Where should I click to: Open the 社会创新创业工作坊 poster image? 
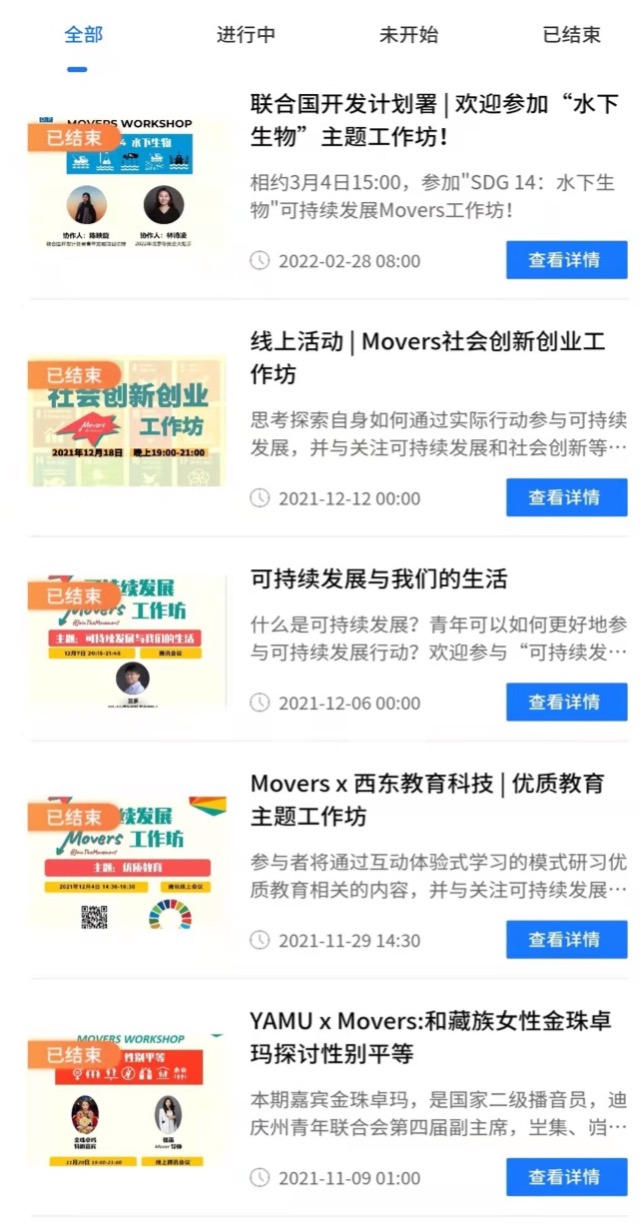tap(127, 422)
